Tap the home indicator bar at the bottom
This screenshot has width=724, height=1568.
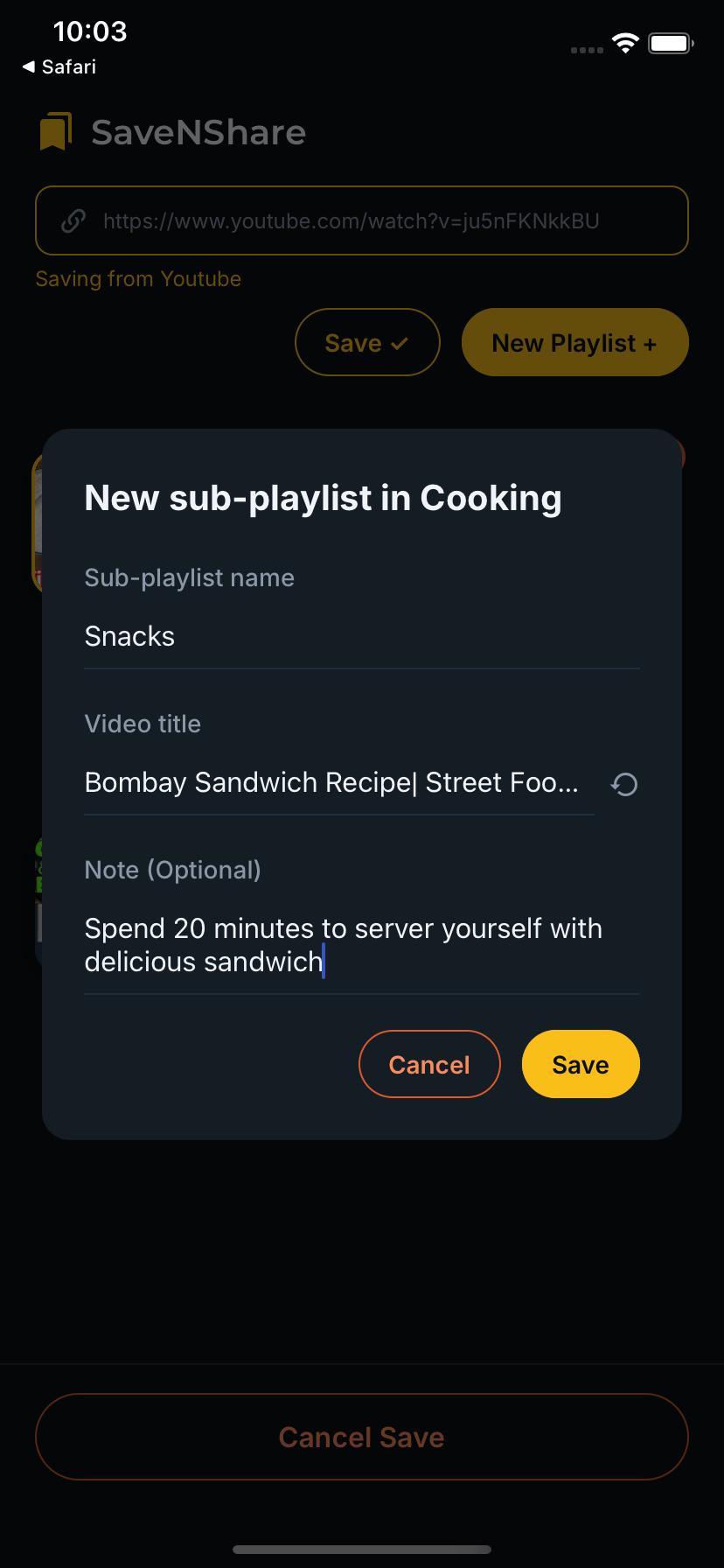click(x=361, y=1548)
